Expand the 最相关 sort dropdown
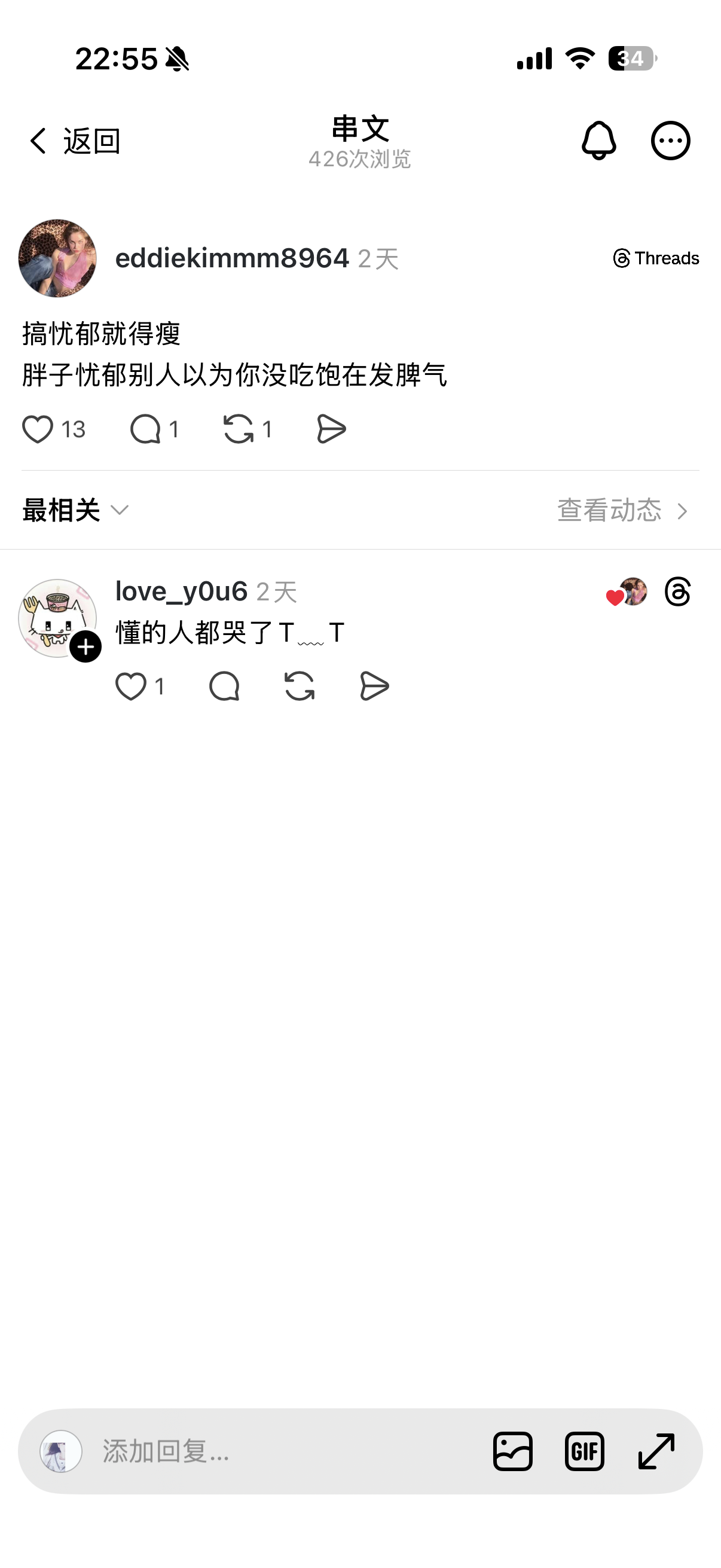 click(x=76, y=510)
